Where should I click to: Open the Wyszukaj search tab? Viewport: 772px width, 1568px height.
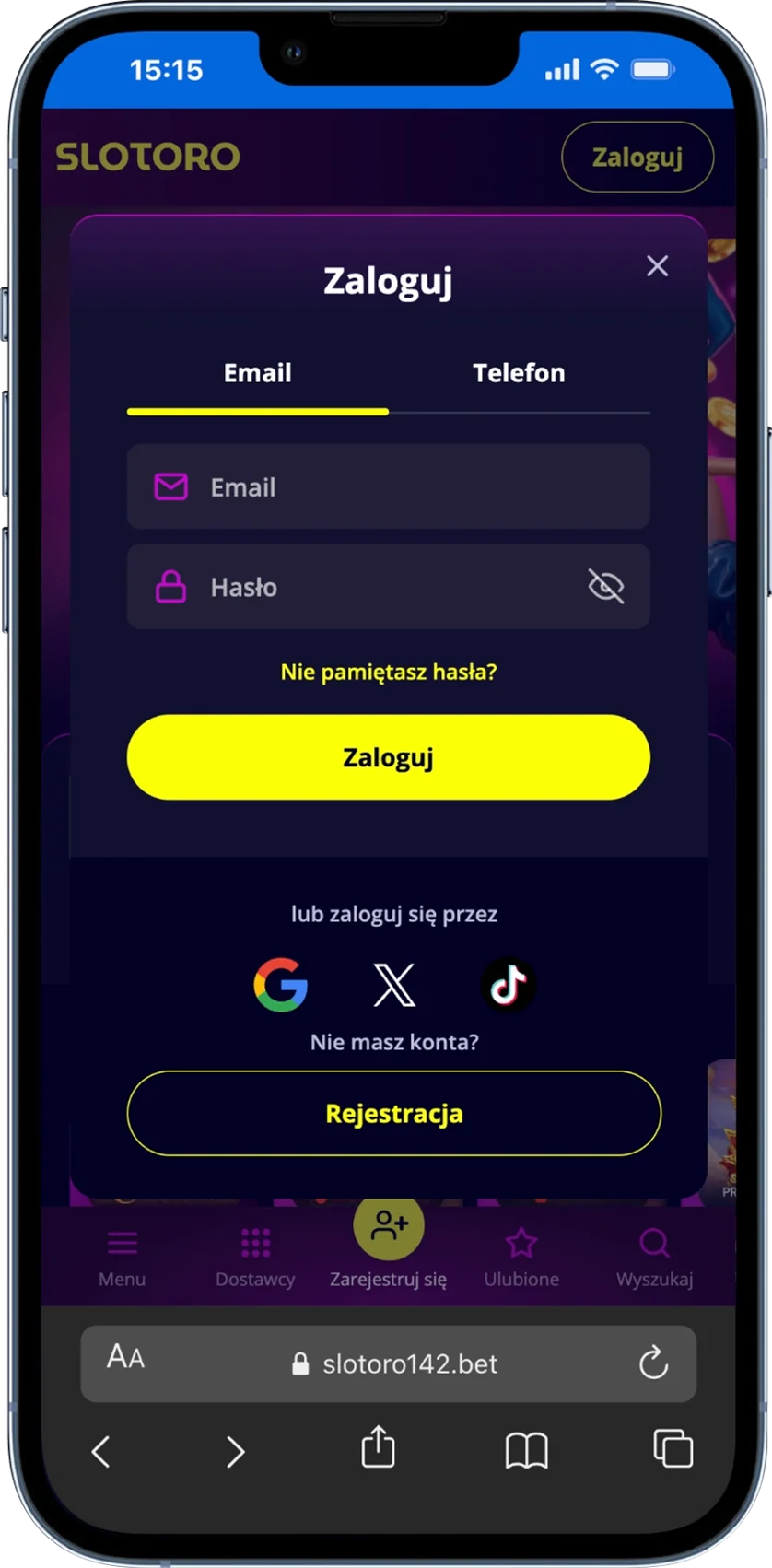654,1257
